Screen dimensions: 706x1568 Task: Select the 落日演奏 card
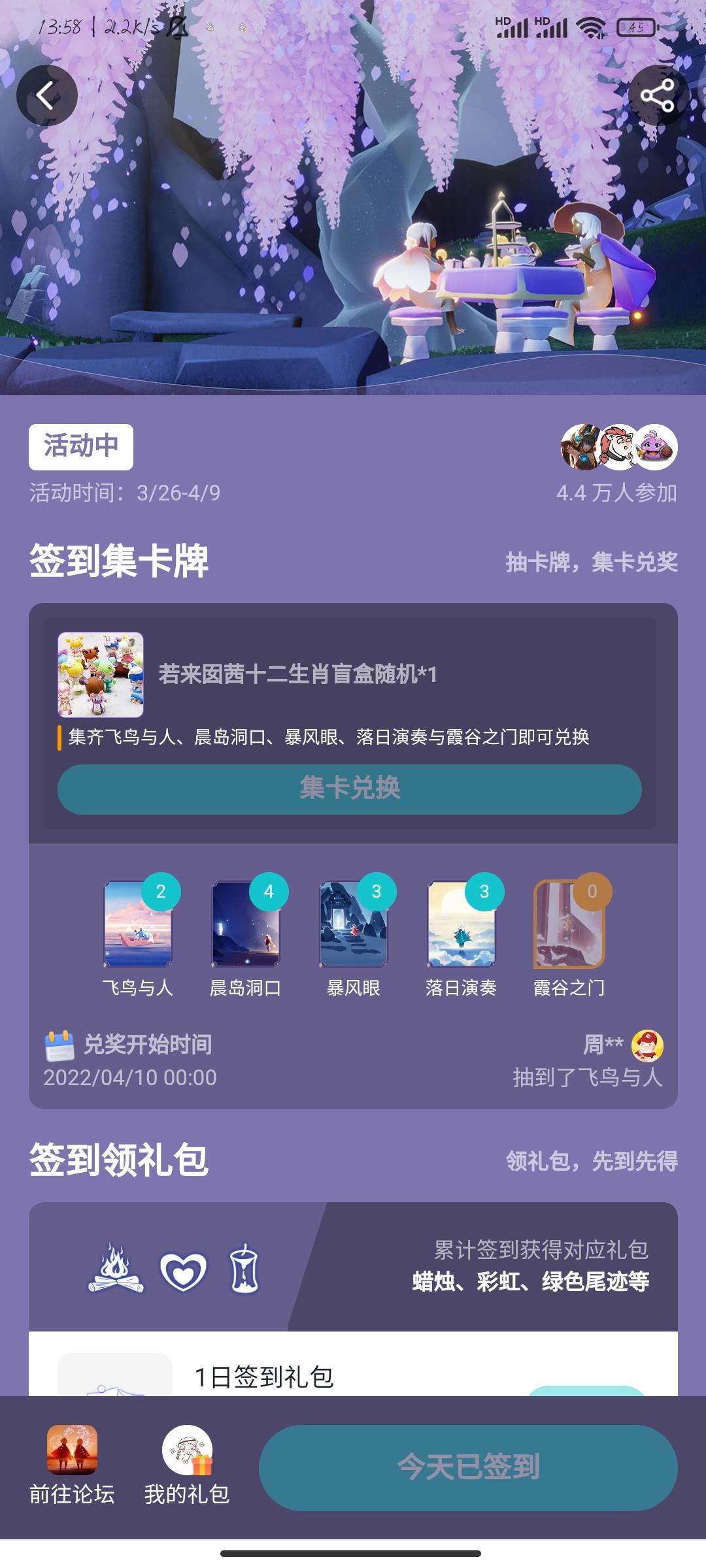point(461,934)
